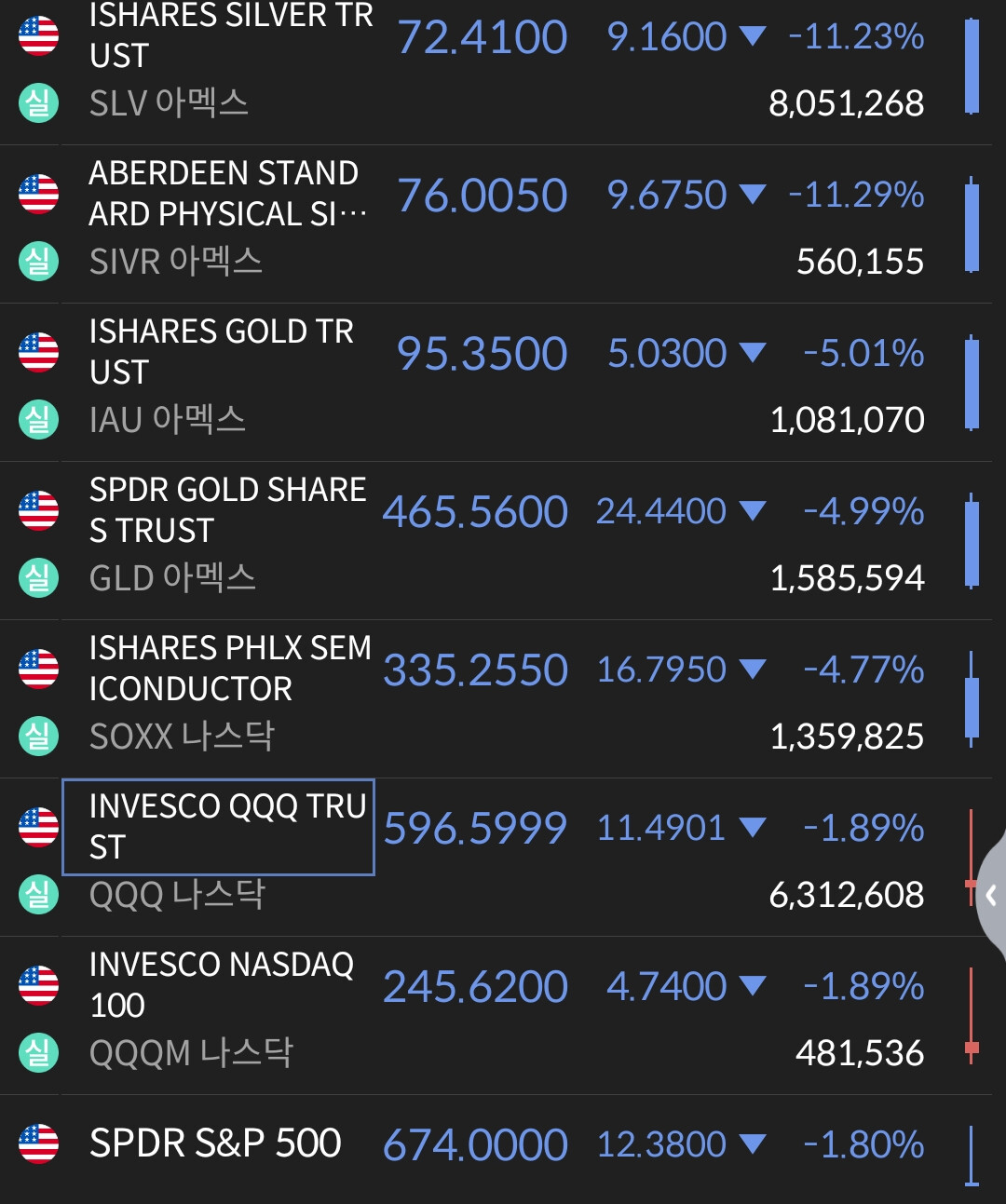Expand the side panel arrow handle
This screenshot has width=1006, height=1204.
(x=992, y=896)
